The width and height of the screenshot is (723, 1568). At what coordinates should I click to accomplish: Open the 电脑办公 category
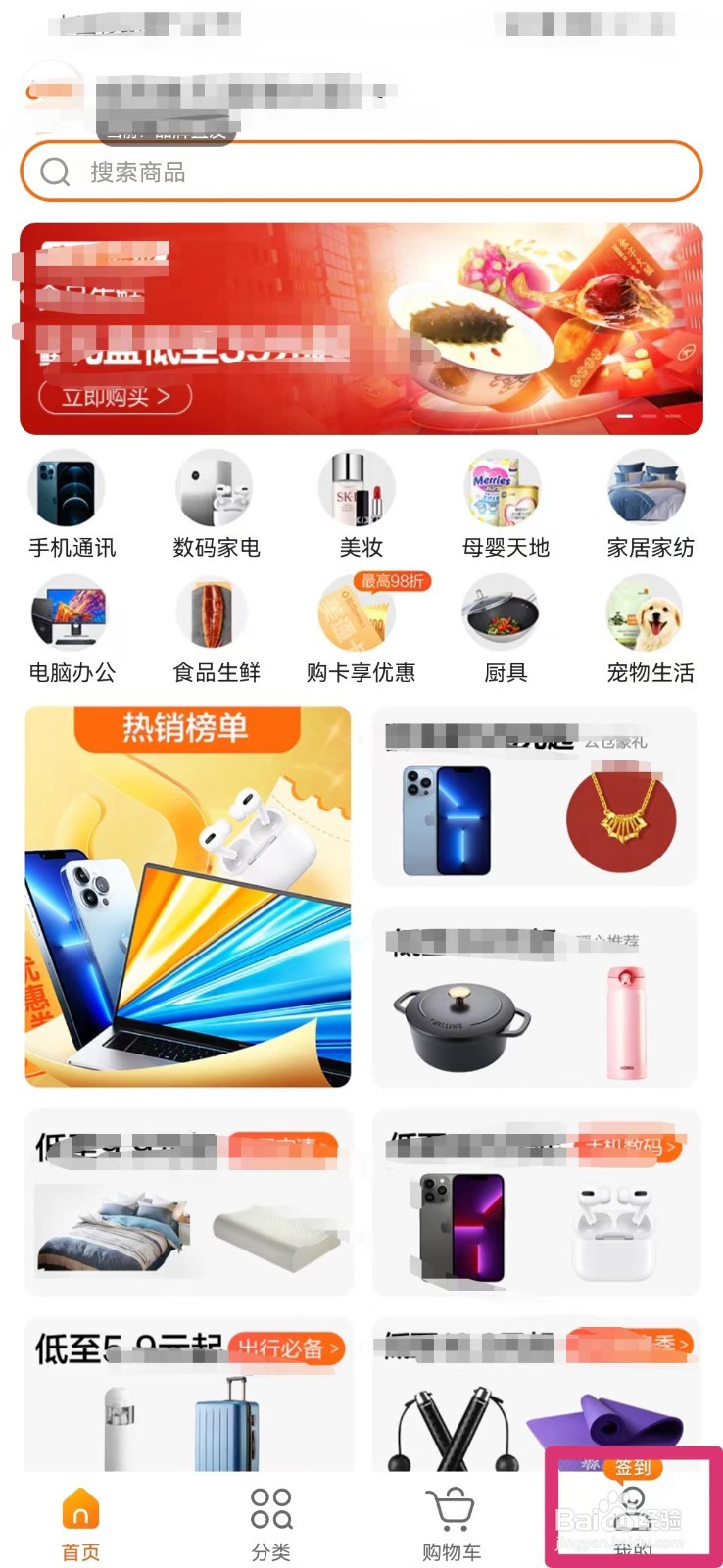[x=72, y=630]
